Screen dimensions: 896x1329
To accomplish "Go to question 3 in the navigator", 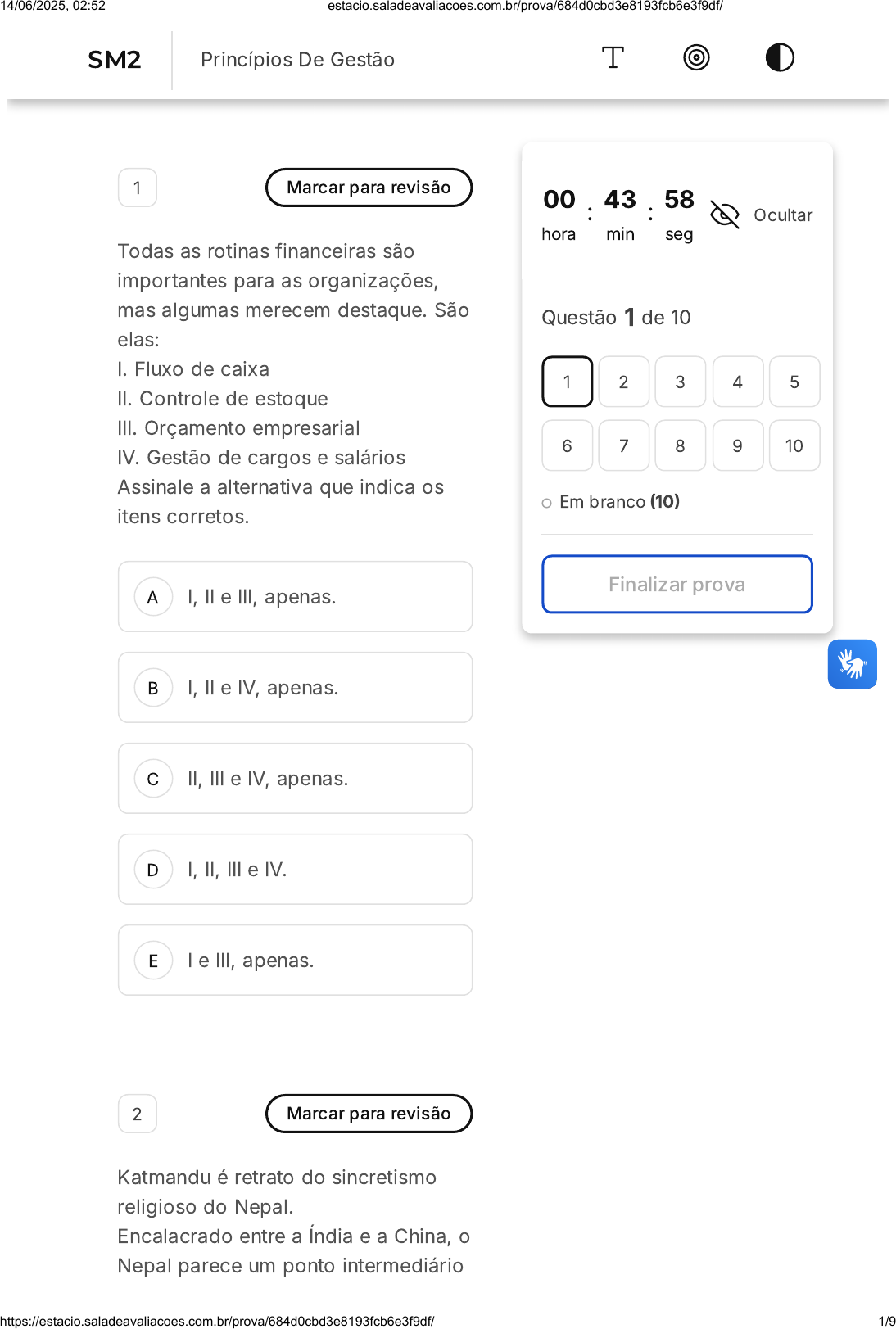I will (x=681, y=382).
